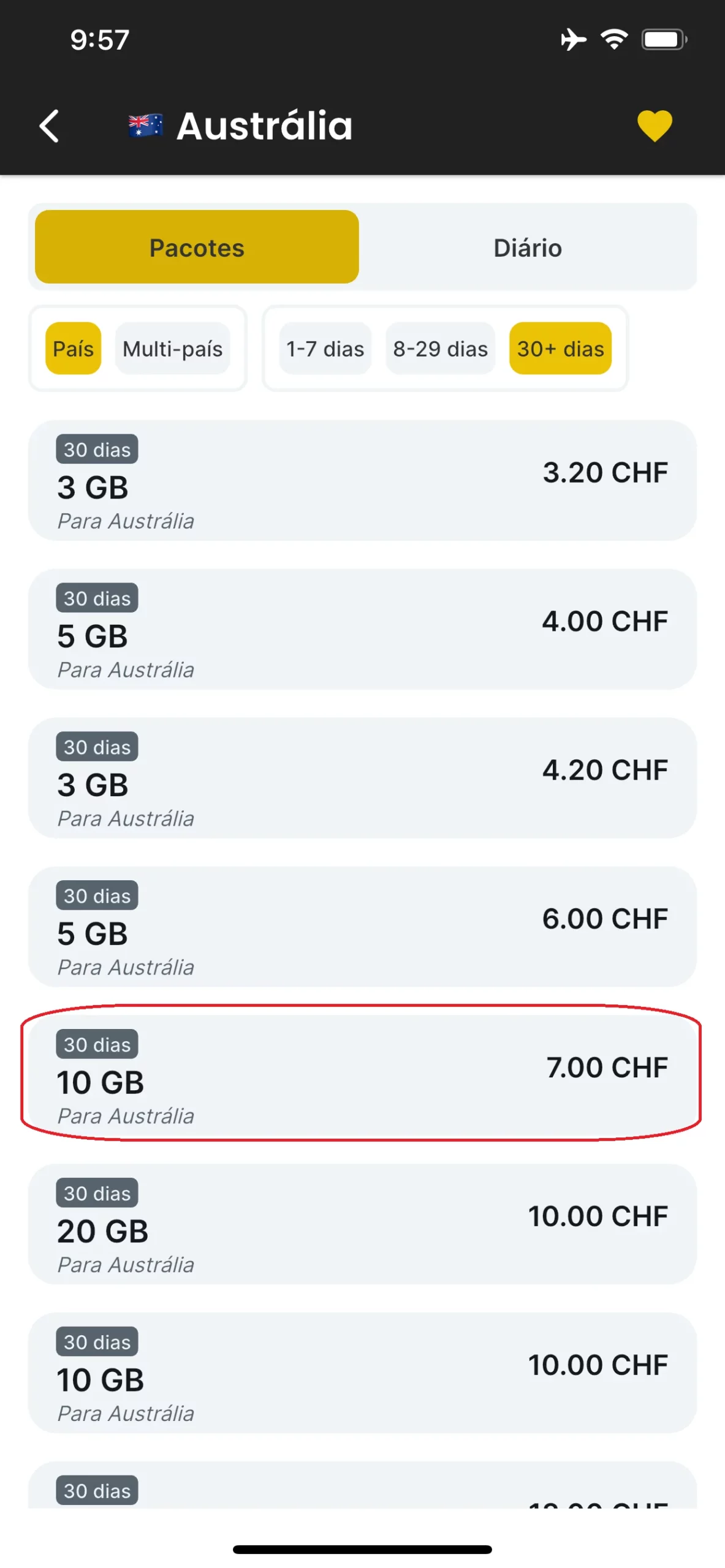Screen dimensions: 725x1568
Task: Click the back arrow to exit Austrália page
Action: pos(50,126)
